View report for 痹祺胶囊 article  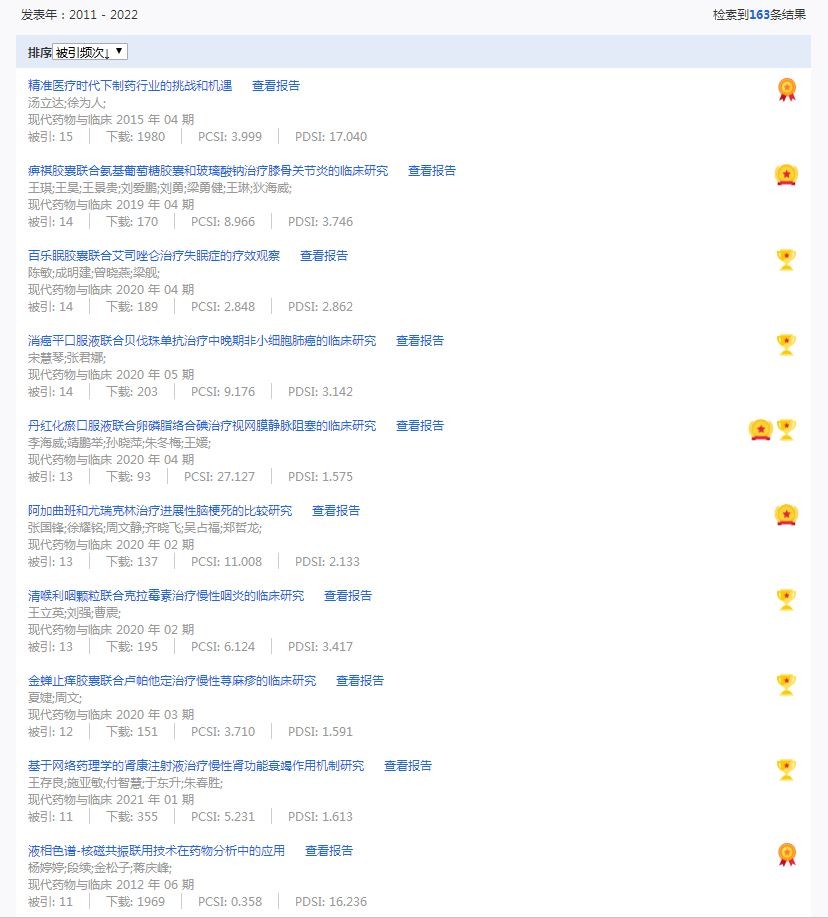tap(432, 171)
